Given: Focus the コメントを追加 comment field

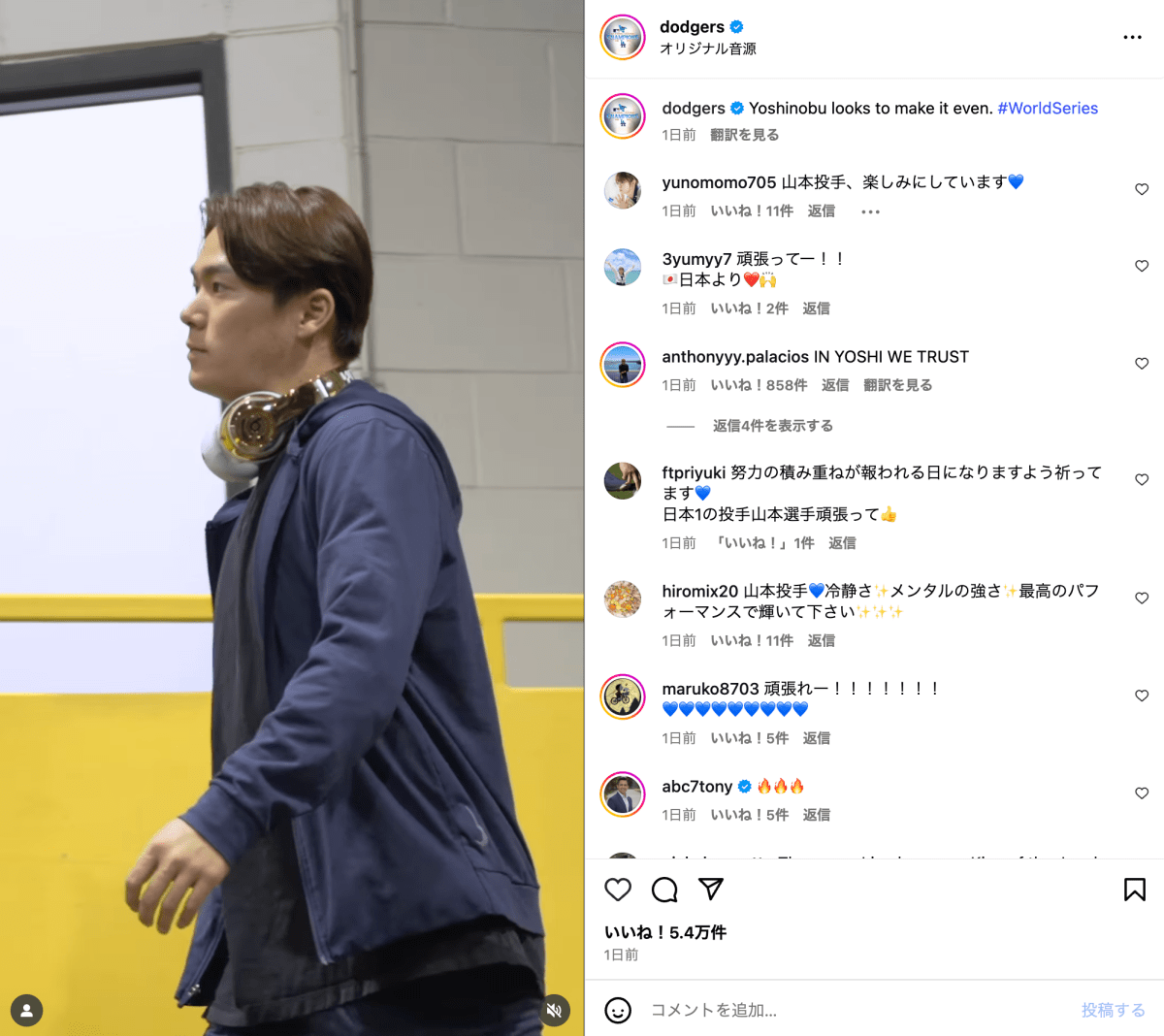Looking at the screenshot, I should click(854, 1010).
